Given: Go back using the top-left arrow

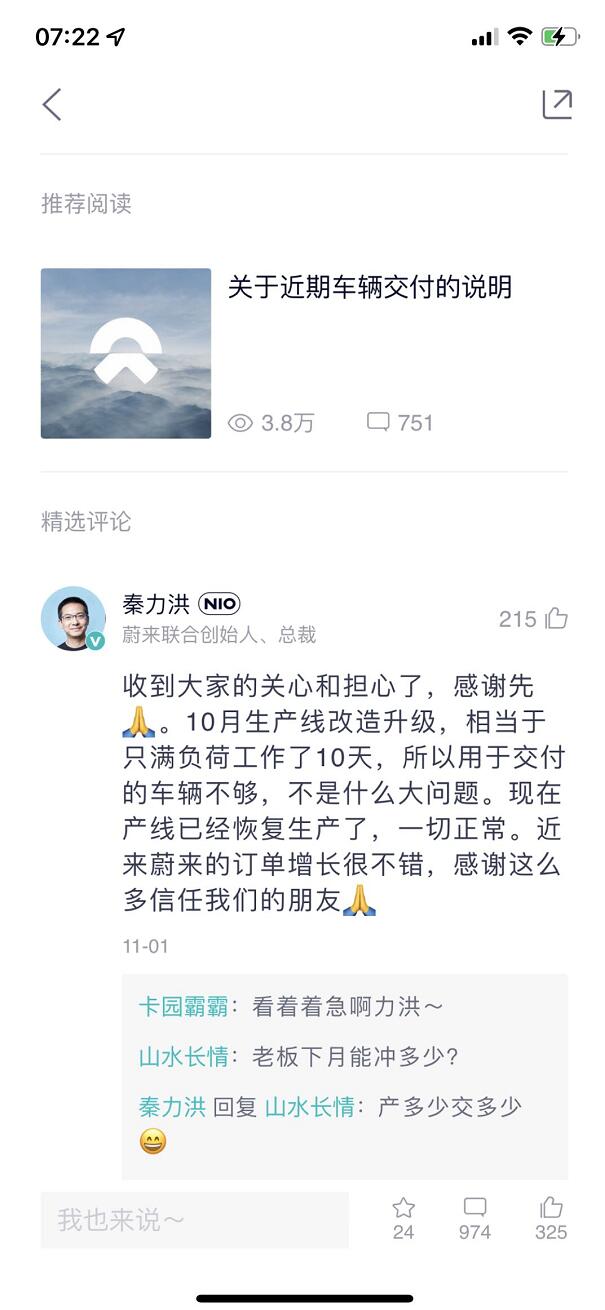Looking at the screenshot, I should [x=52, y=104].
